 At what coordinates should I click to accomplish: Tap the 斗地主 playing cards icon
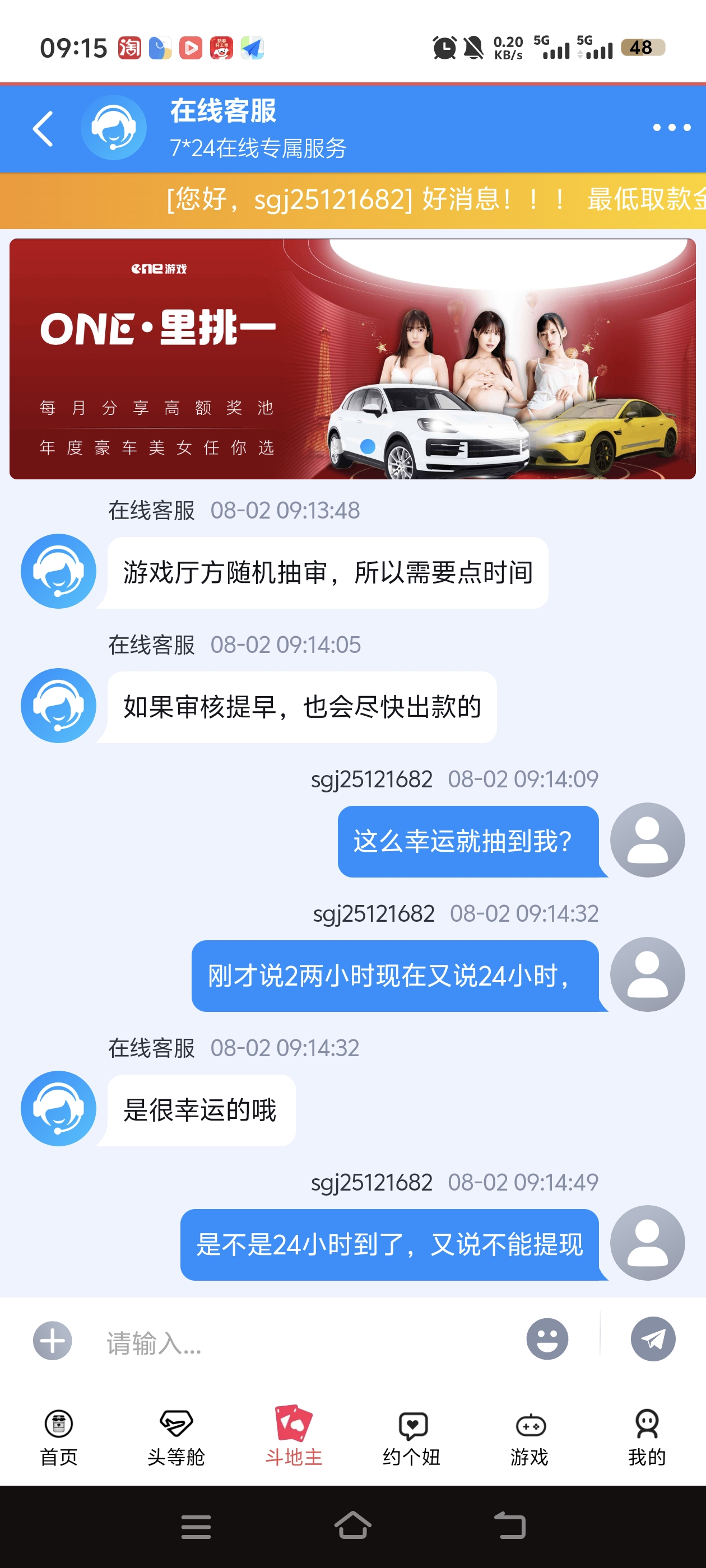tap(294, 1427)
